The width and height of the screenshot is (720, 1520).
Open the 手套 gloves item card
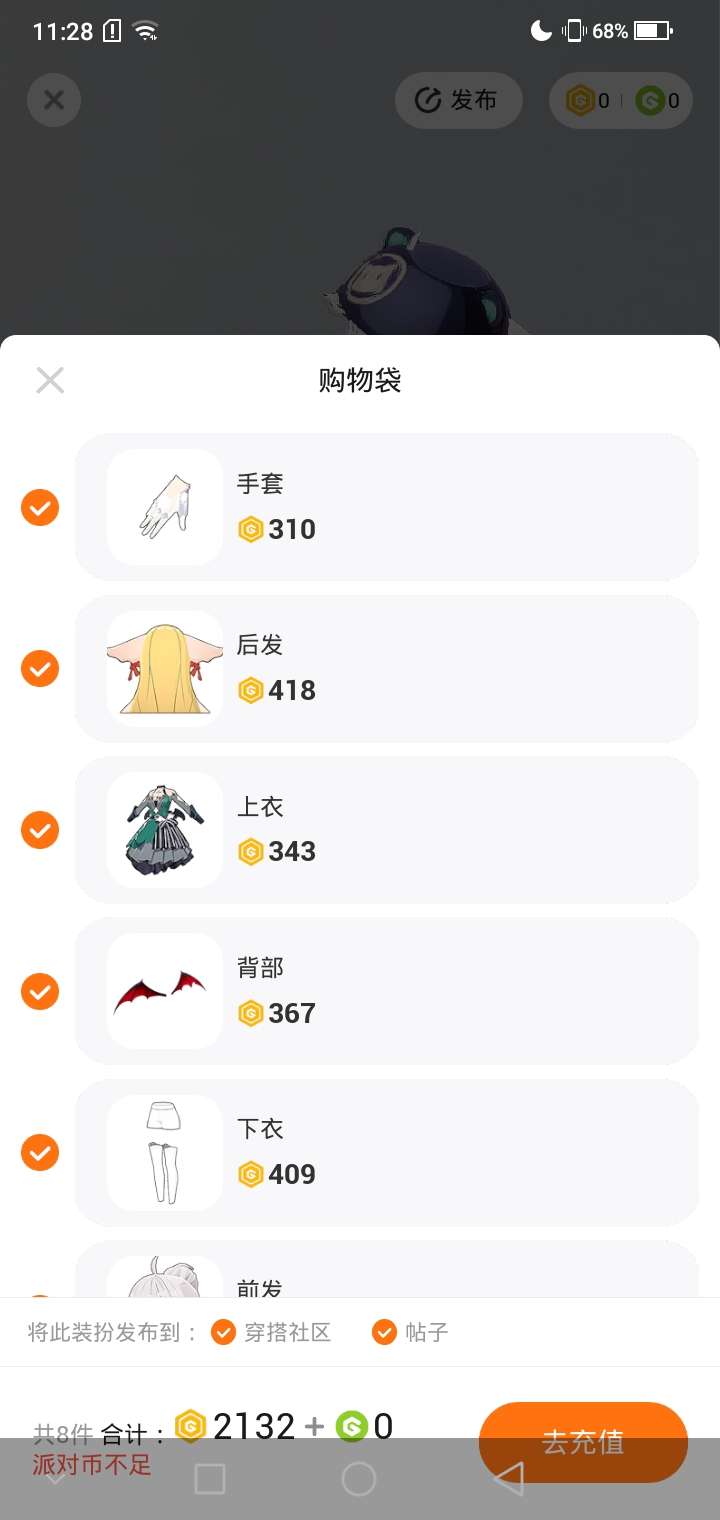pyautogui.click(x=386, y=507)
